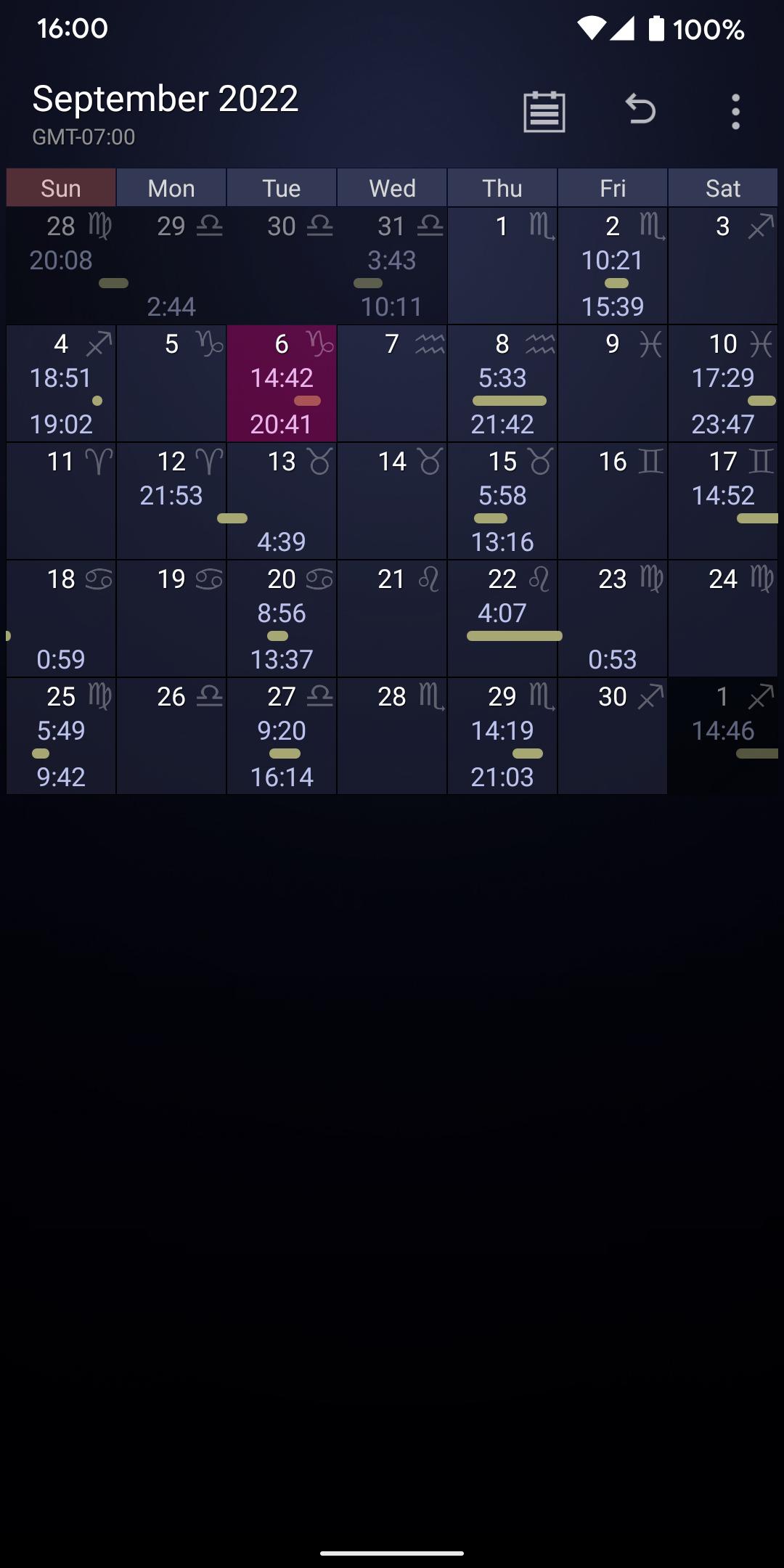This screenshot has height=1568, width=784.
Task: Tap the return to today arrow
Action: tap(640, 110)
